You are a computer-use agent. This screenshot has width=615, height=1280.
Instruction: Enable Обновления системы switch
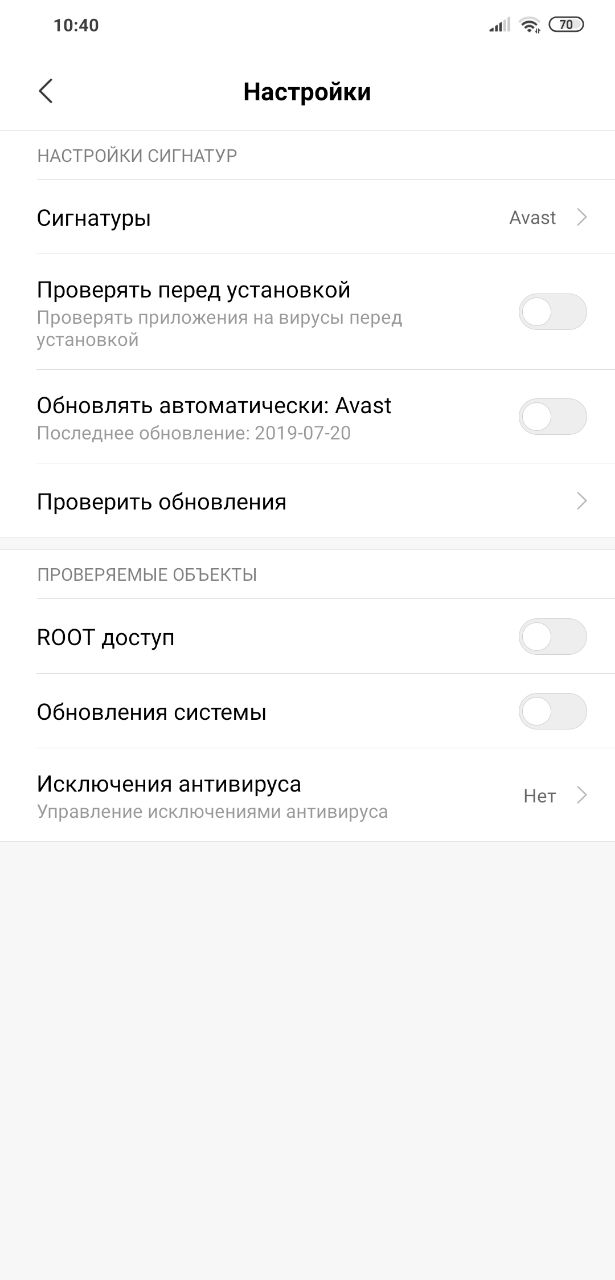[x=552, y=712]
